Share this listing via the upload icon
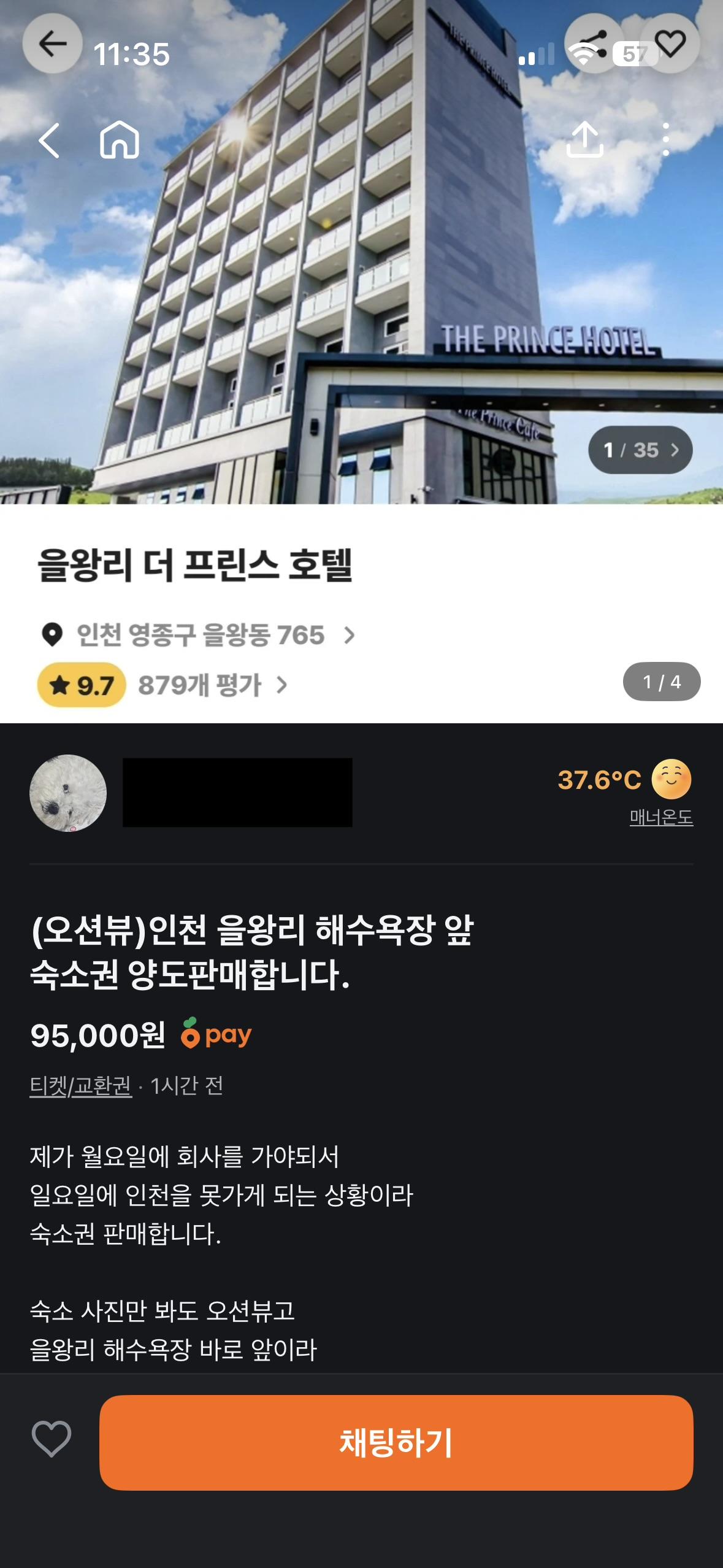The height and width of the screenshot is (1568, 723). pyautogui.click(x=584, y=139)
